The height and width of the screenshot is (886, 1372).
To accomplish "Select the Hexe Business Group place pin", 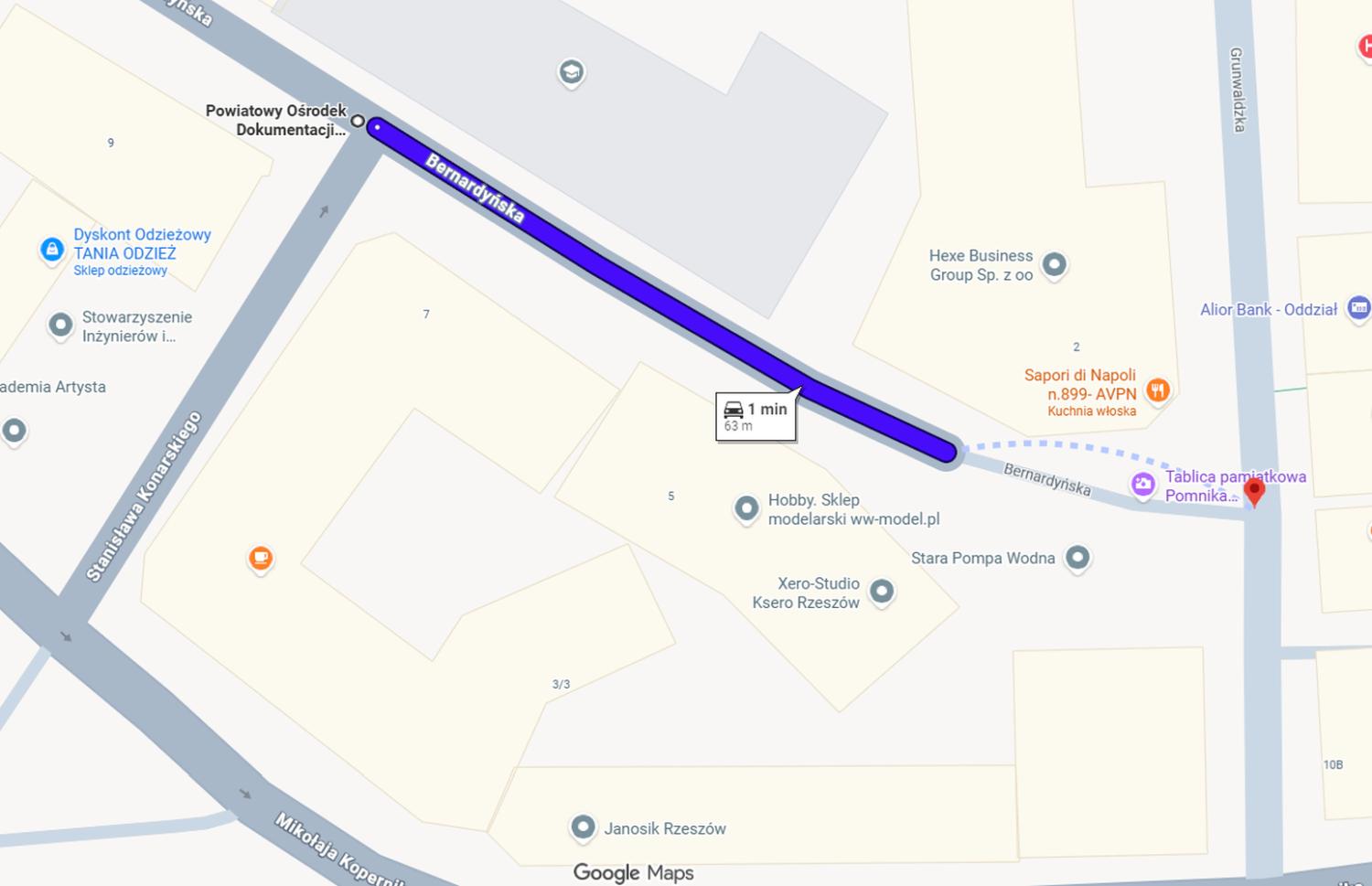I will [1054, 265].
